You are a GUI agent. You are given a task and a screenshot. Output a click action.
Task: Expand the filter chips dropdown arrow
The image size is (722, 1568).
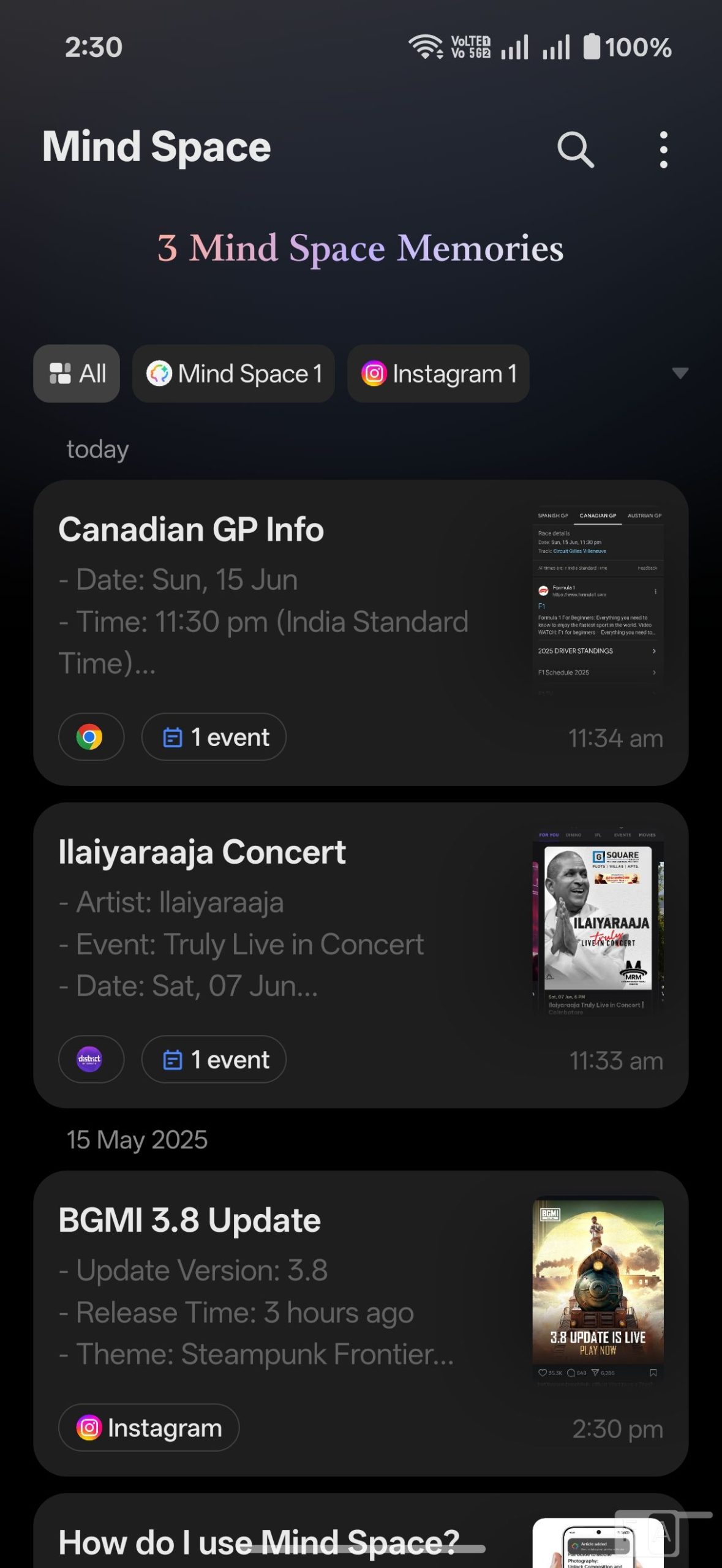[680, 373]
